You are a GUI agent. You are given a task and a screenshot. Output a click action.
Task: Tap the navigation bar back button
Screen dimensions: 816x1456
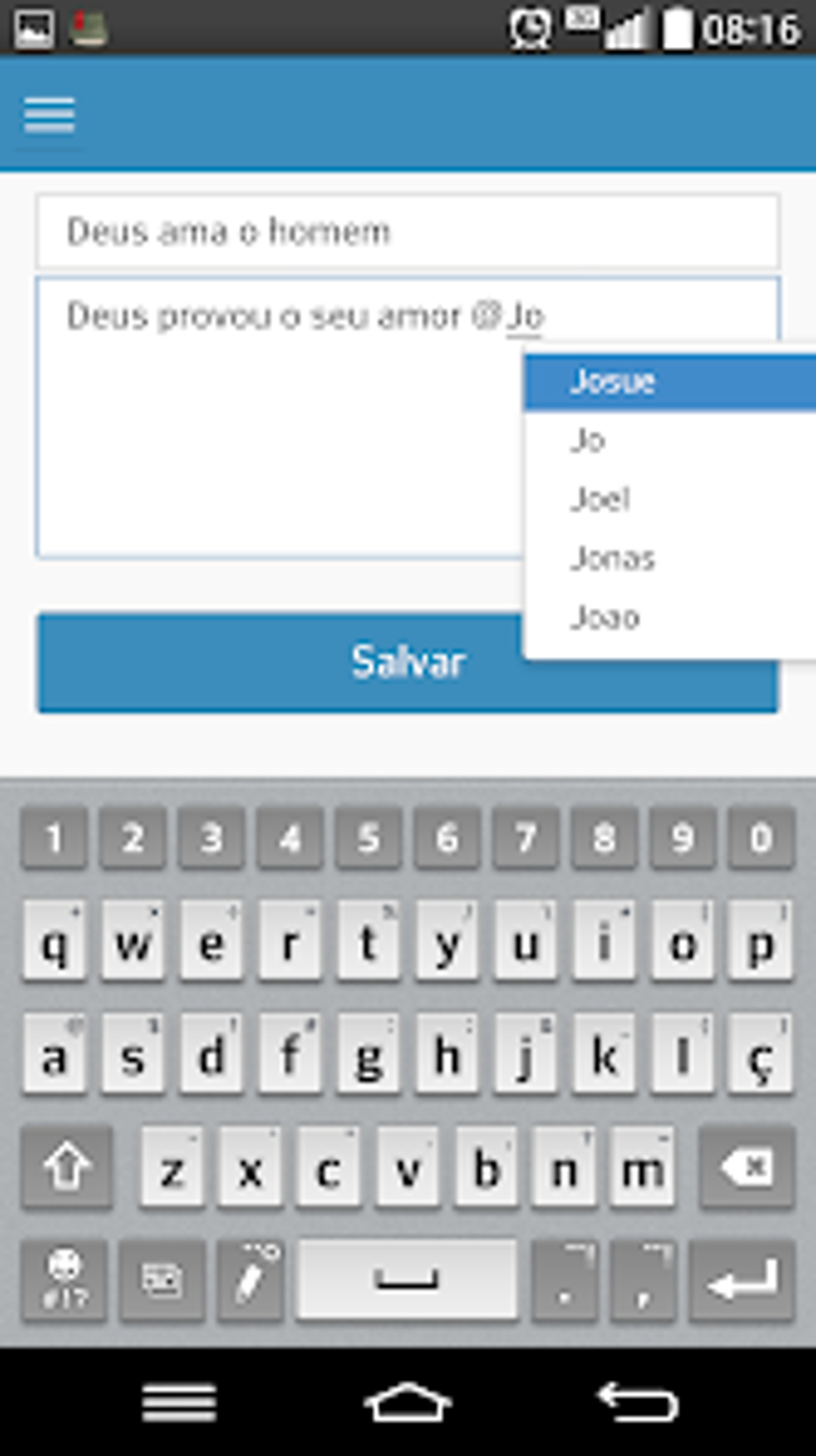(x=638, y=1402)
